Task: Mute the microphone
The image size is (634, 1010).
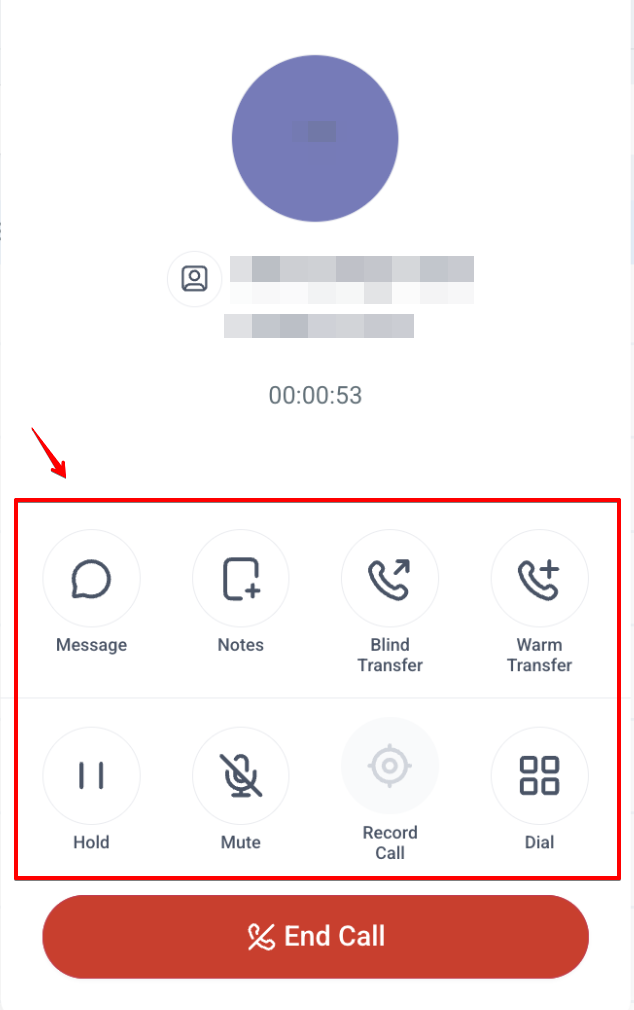Action: point(240,775)
